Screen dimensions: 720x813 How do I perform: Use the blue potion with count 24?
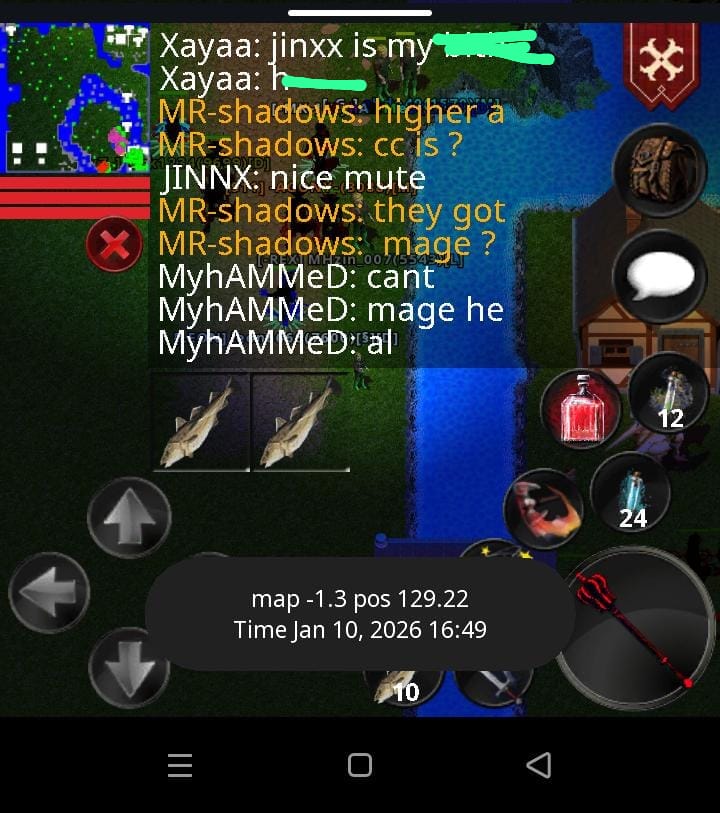coord(629,492)
